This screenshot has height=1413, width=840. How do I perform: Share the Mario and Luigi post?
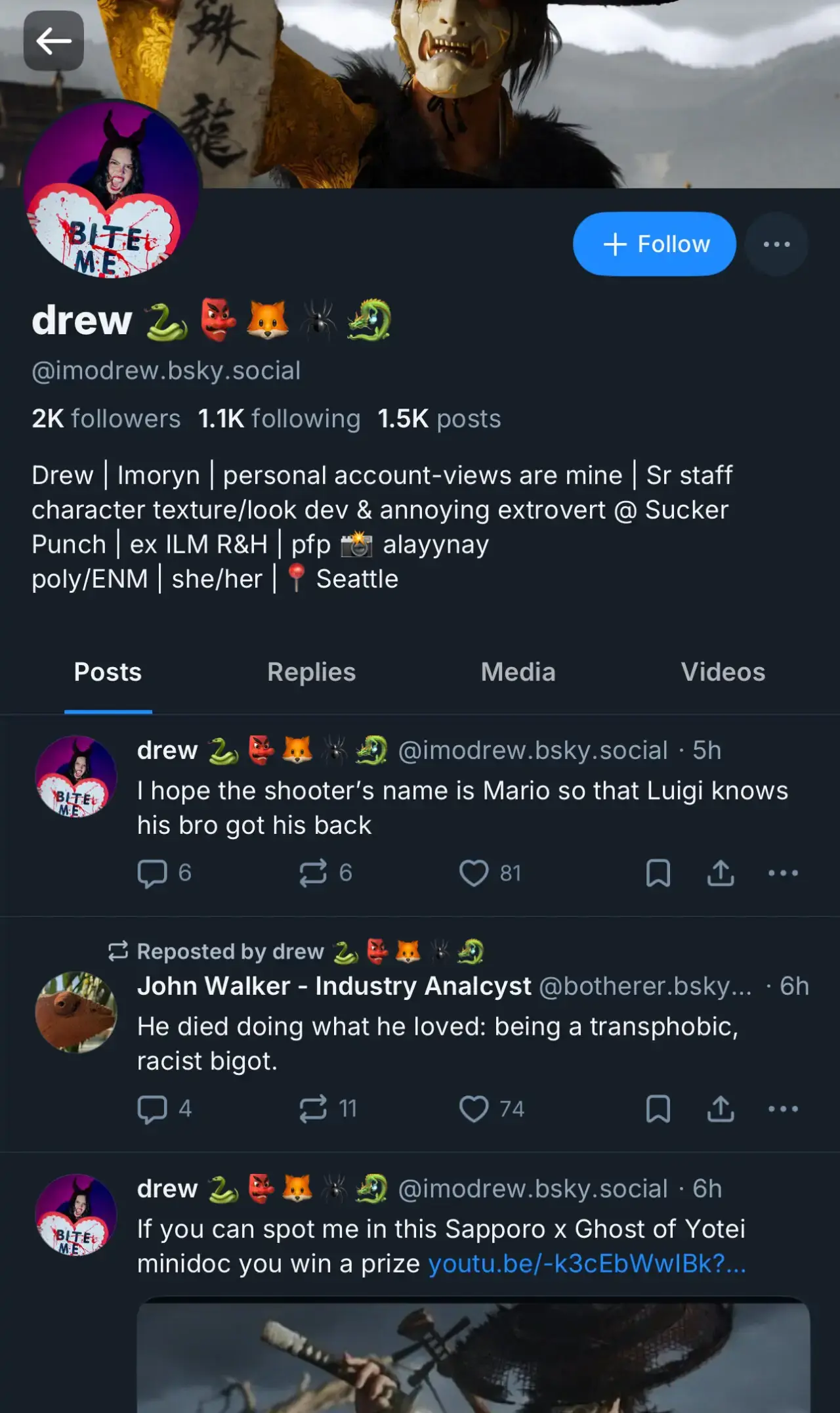(x=721, y=873)
